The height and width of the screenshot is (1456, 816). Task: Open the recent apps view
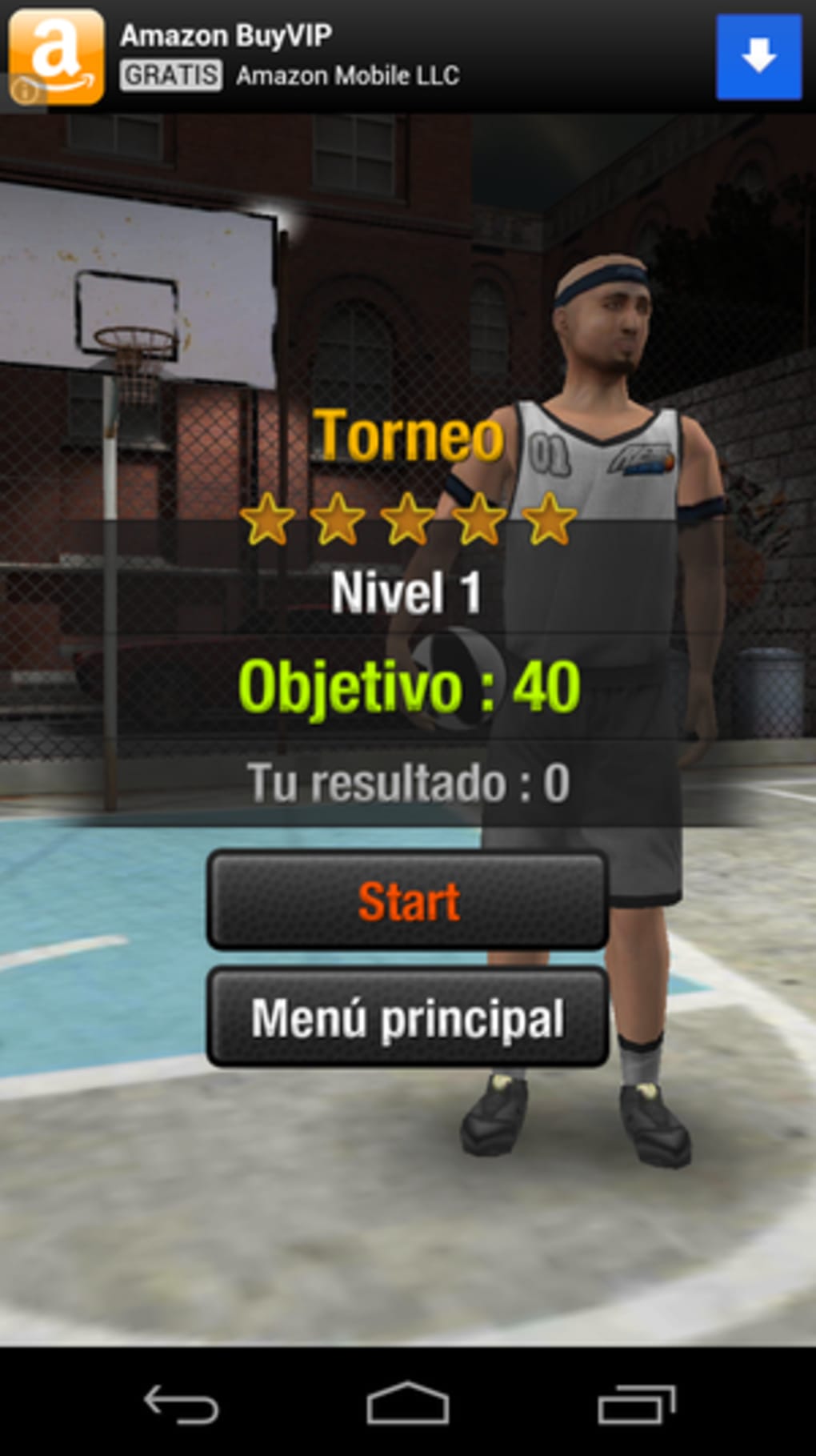coord(636,1404)
